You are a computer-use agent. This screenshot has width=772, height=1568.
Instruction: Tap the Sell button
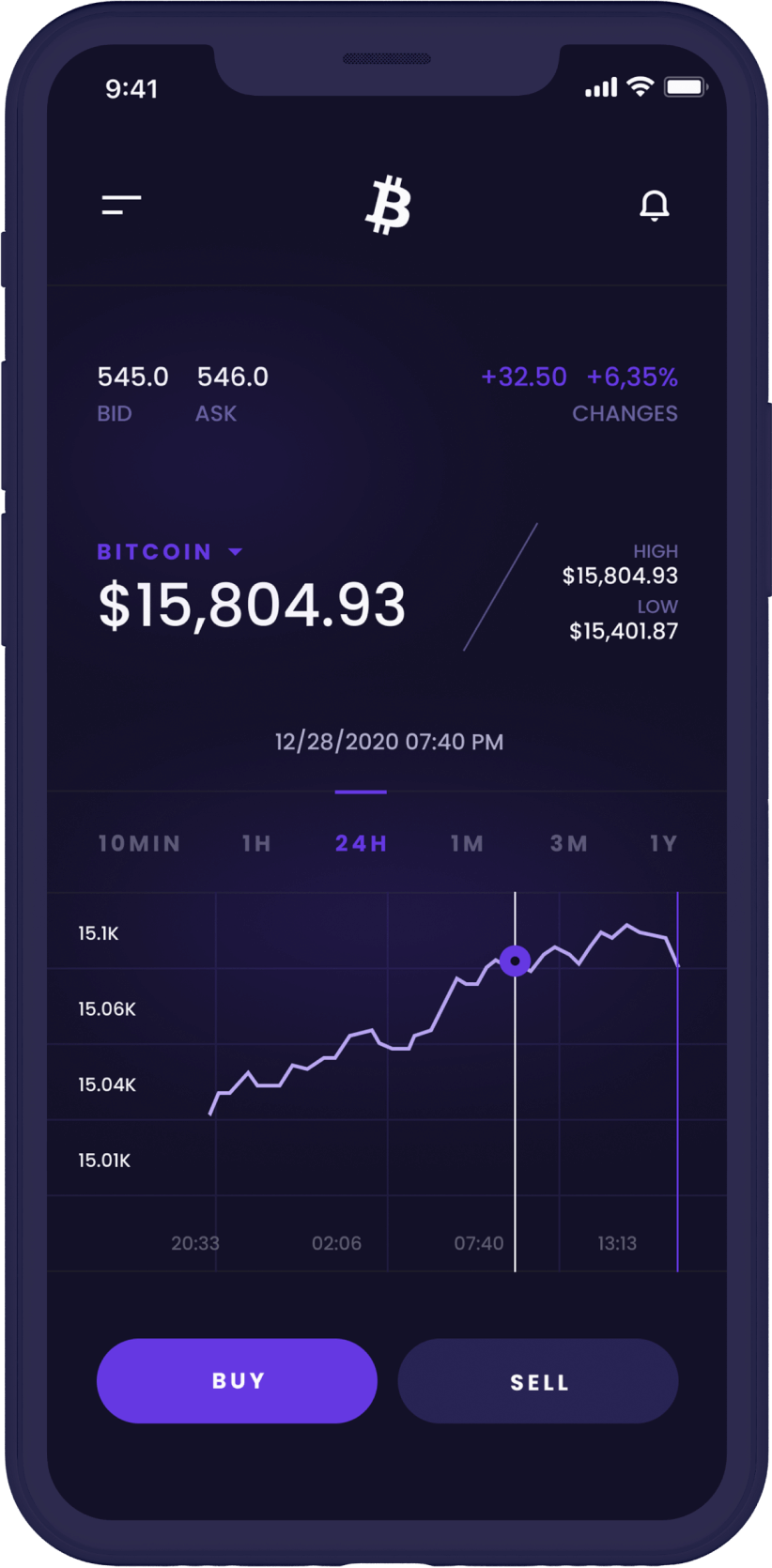pyautogui.click(x=538, y=1381)
